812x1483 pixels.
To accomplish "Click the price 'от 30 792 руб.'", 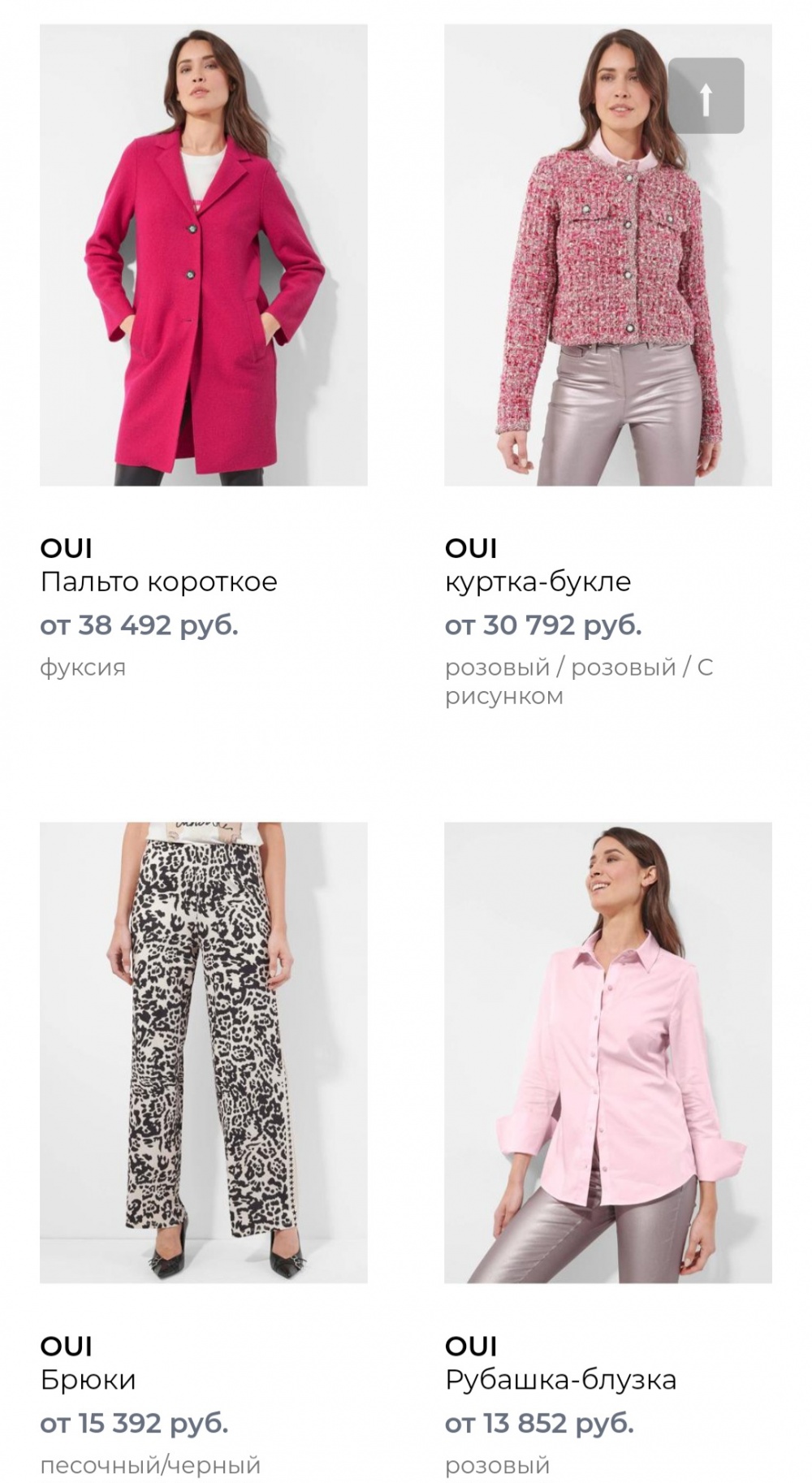I will point(545,625).
